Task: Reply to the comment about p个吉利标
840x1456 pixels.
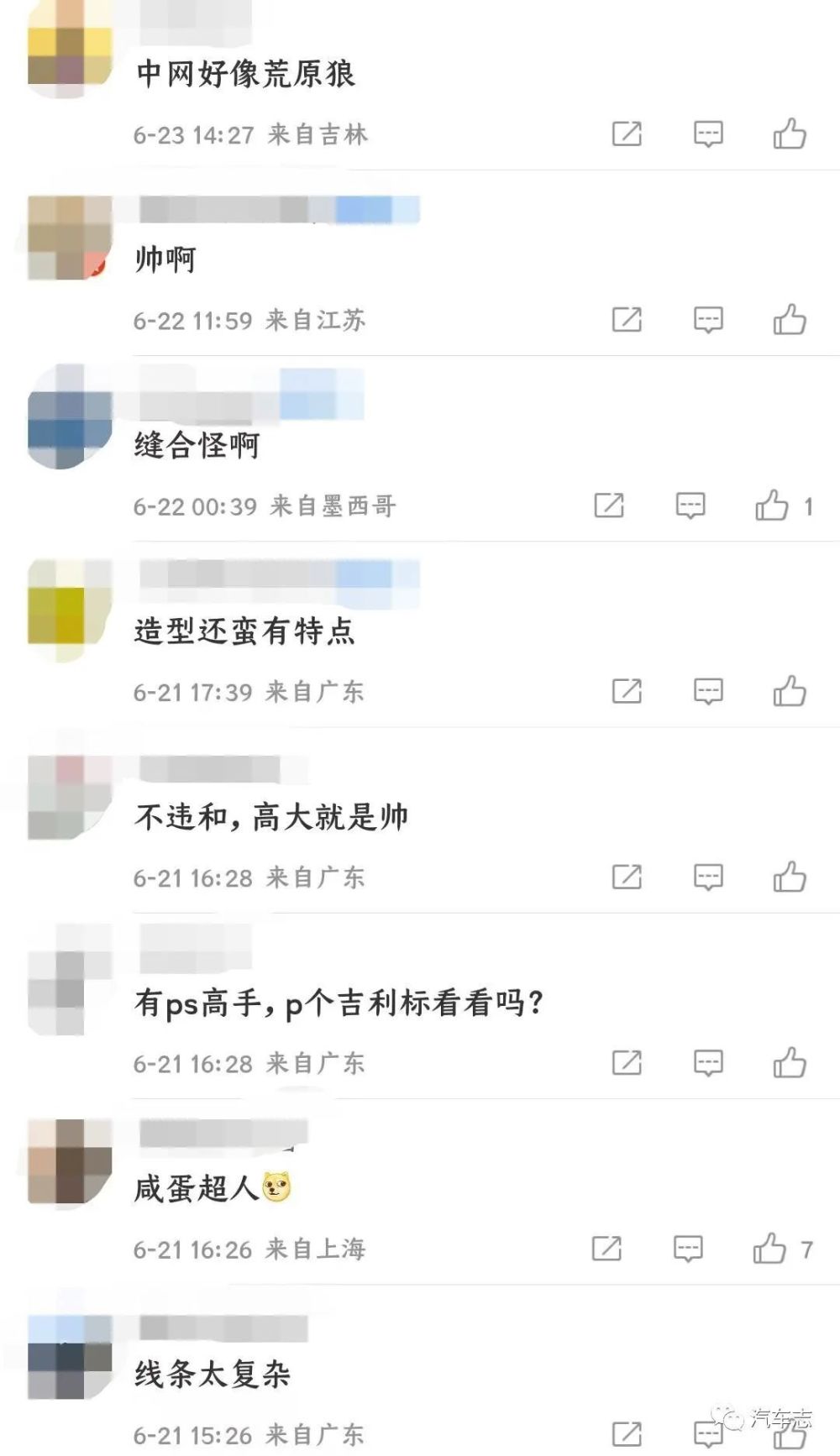Action: [708, 1063]
